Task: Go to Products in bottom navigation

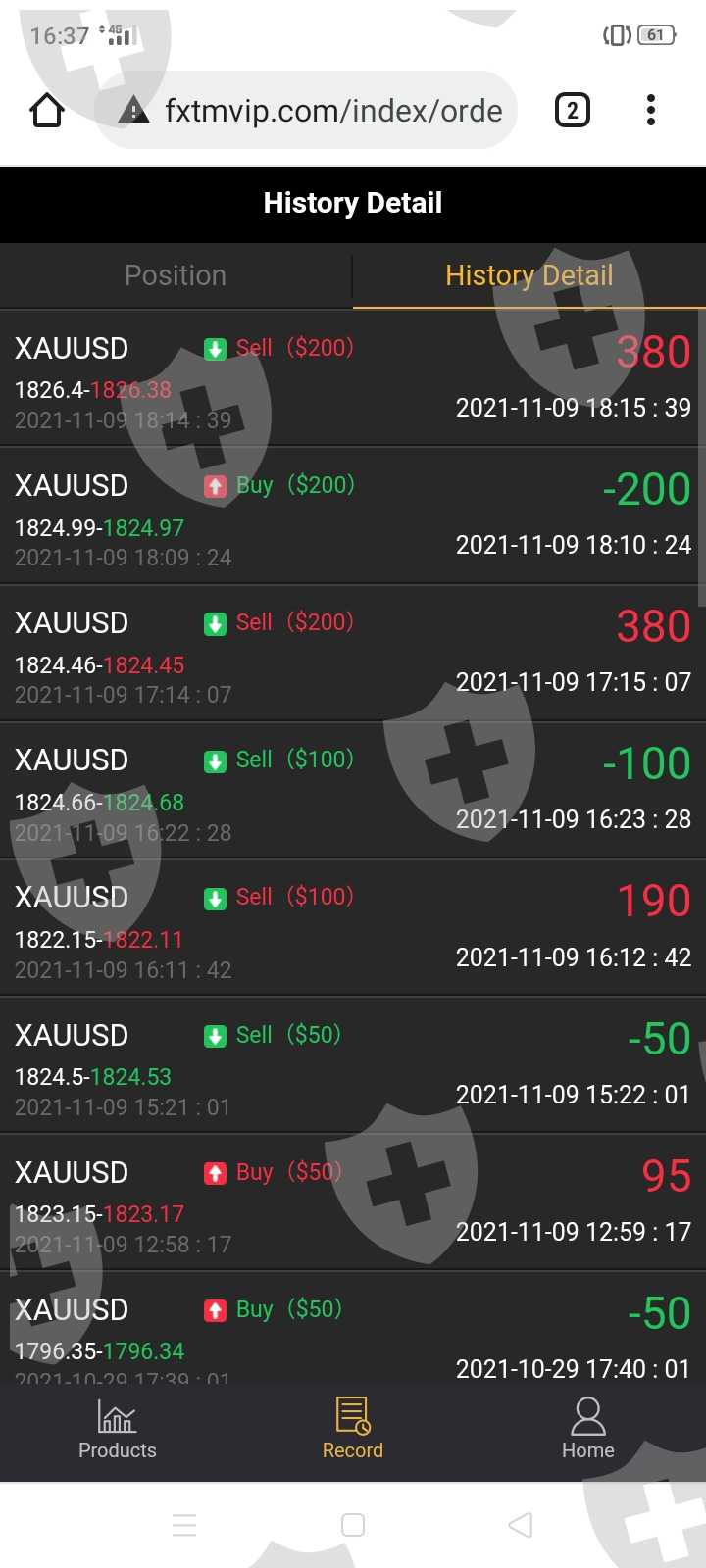Action: [118, 1429]
